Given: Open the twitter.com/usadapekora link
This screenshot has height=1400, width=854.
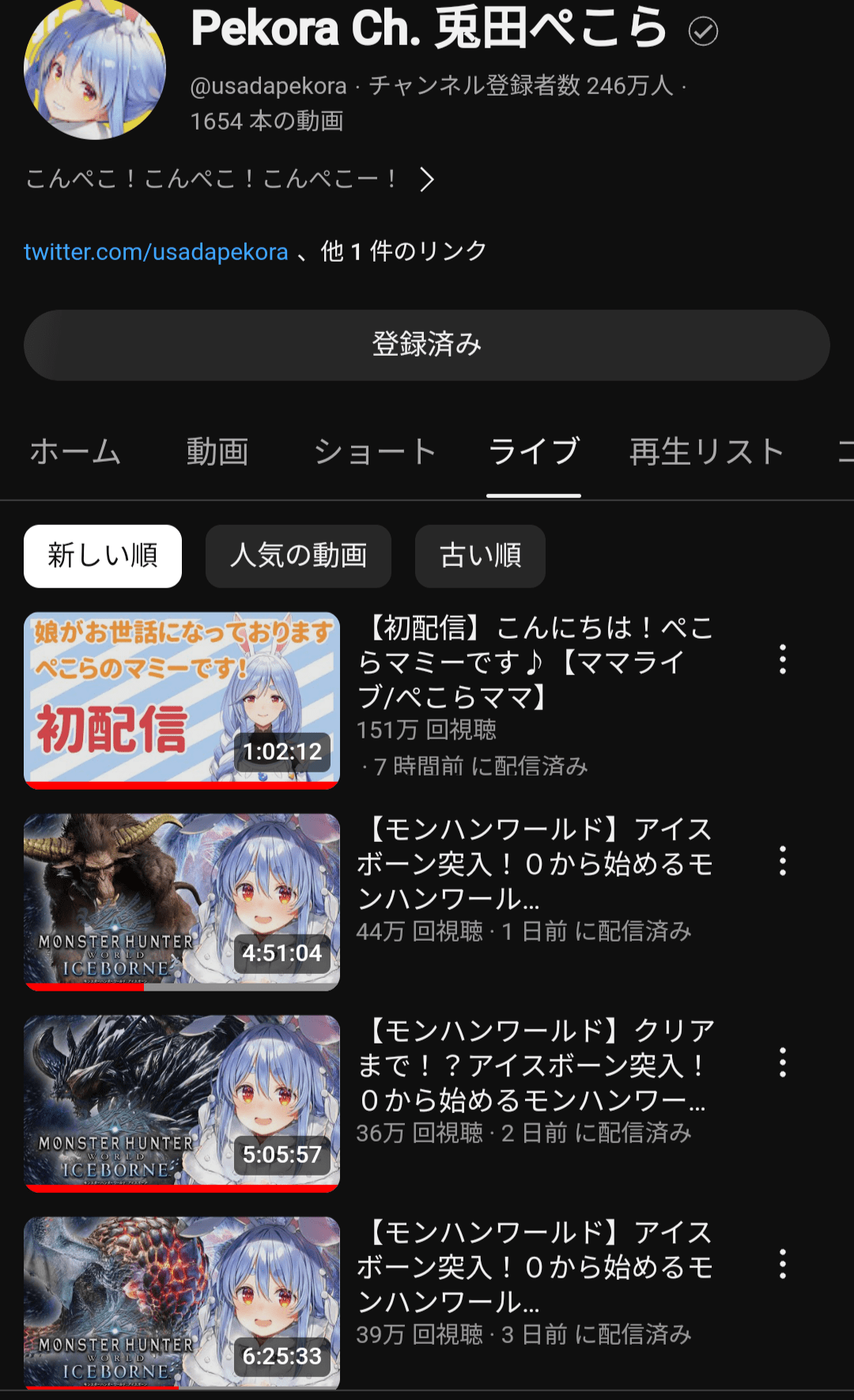Looking at the screenshot, I should click(156, 252).
